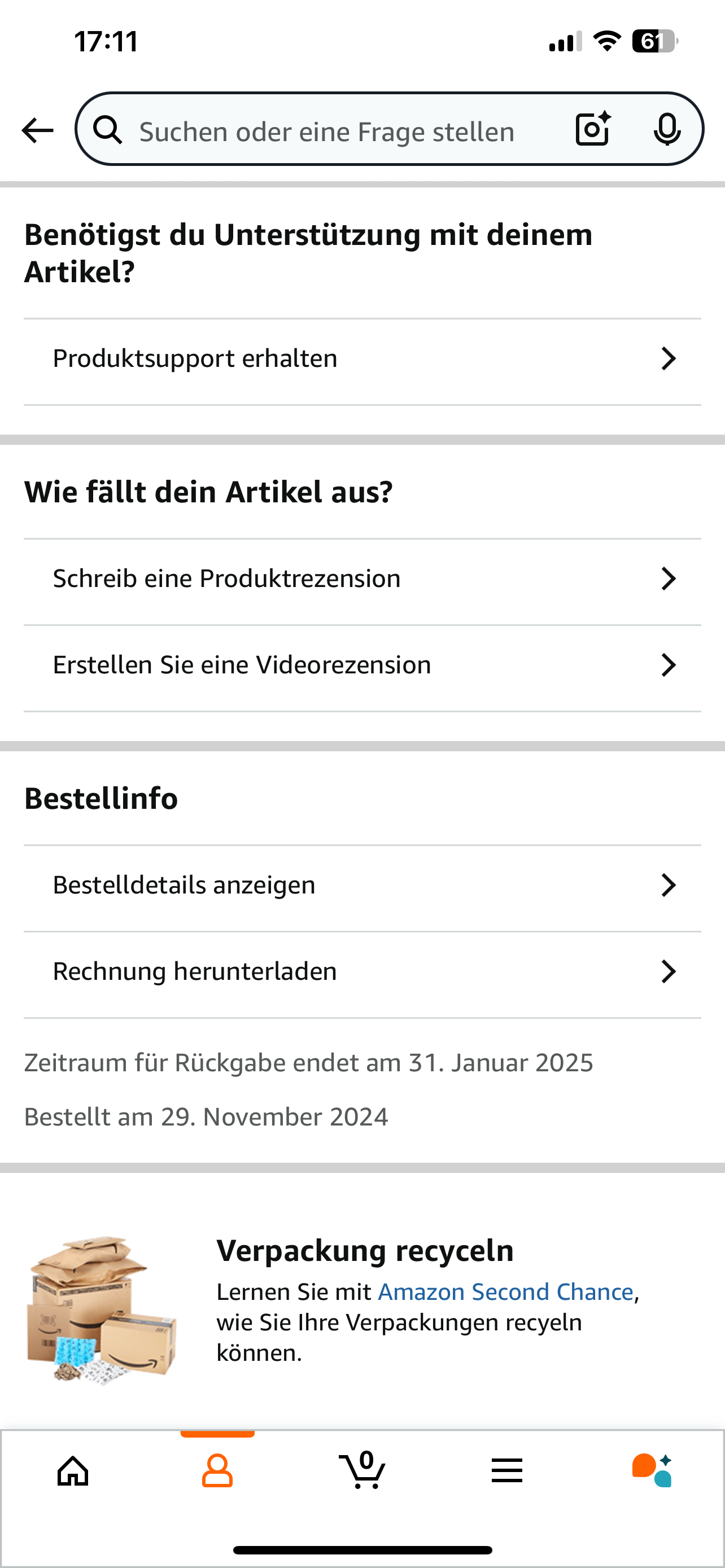Open the shopping cart tab
725x1568 pixels.
pyautogui.click(x=362, y=1470)
